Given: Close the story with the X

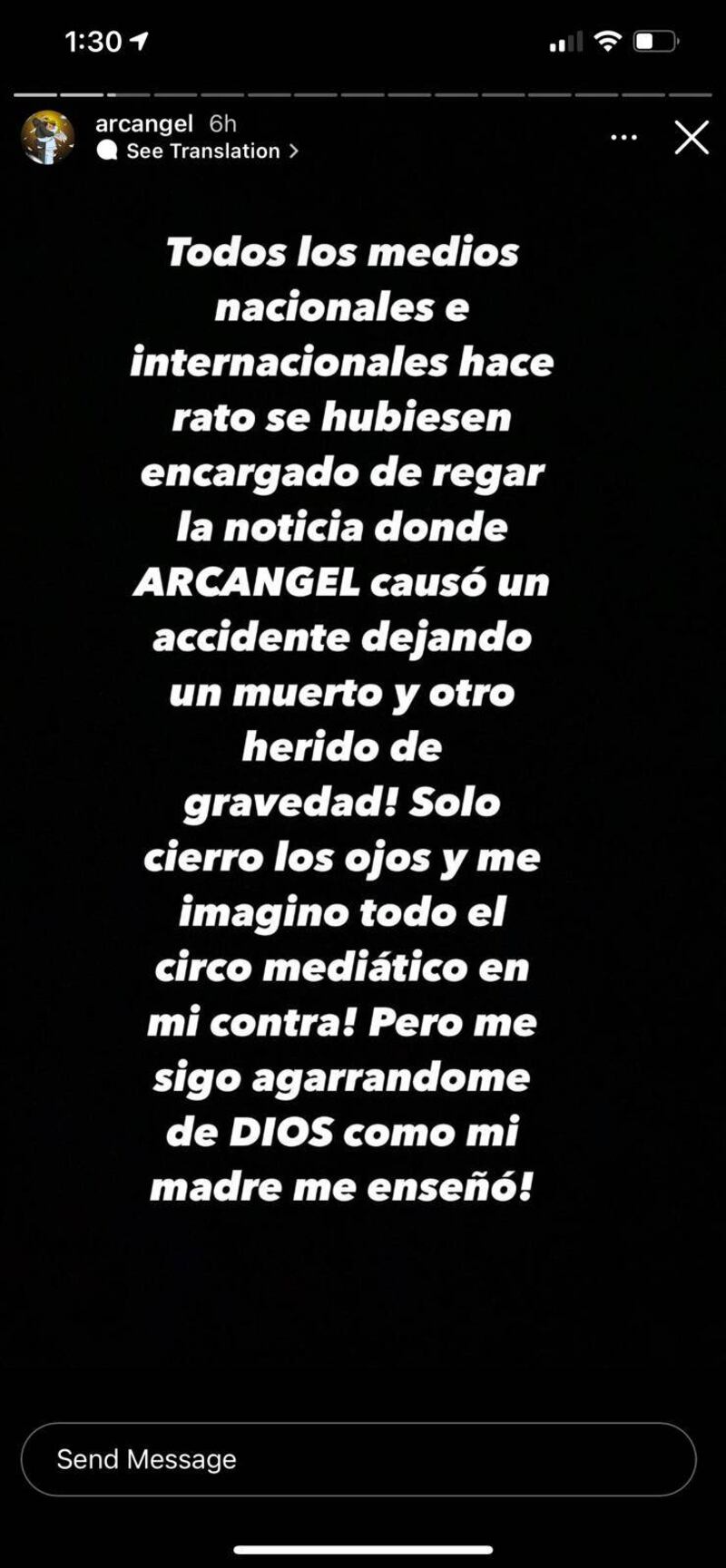Looking at the screenshot, I should 691,138.
